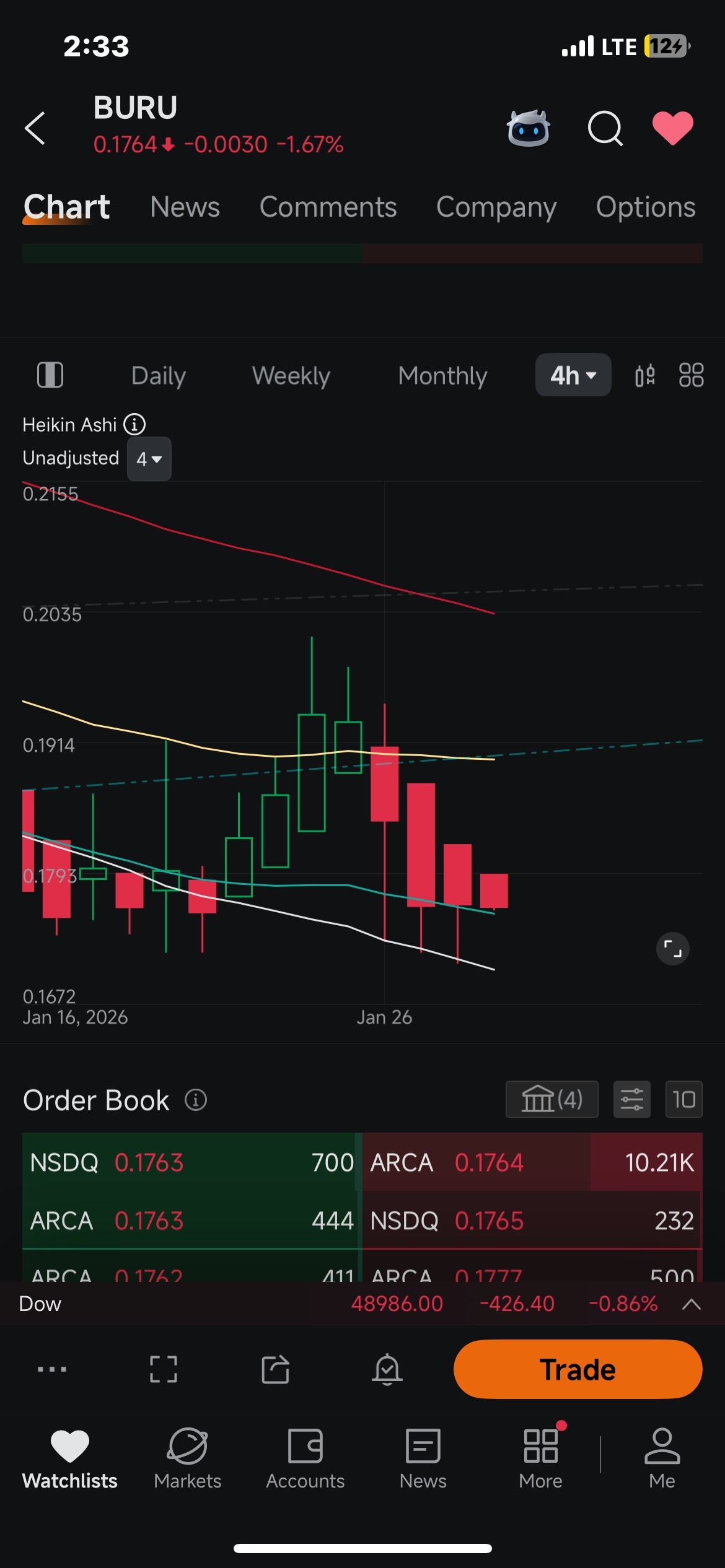Share this BURU chart
The width and height of the screenshot is (725, 1568).
coord(276,1369)
